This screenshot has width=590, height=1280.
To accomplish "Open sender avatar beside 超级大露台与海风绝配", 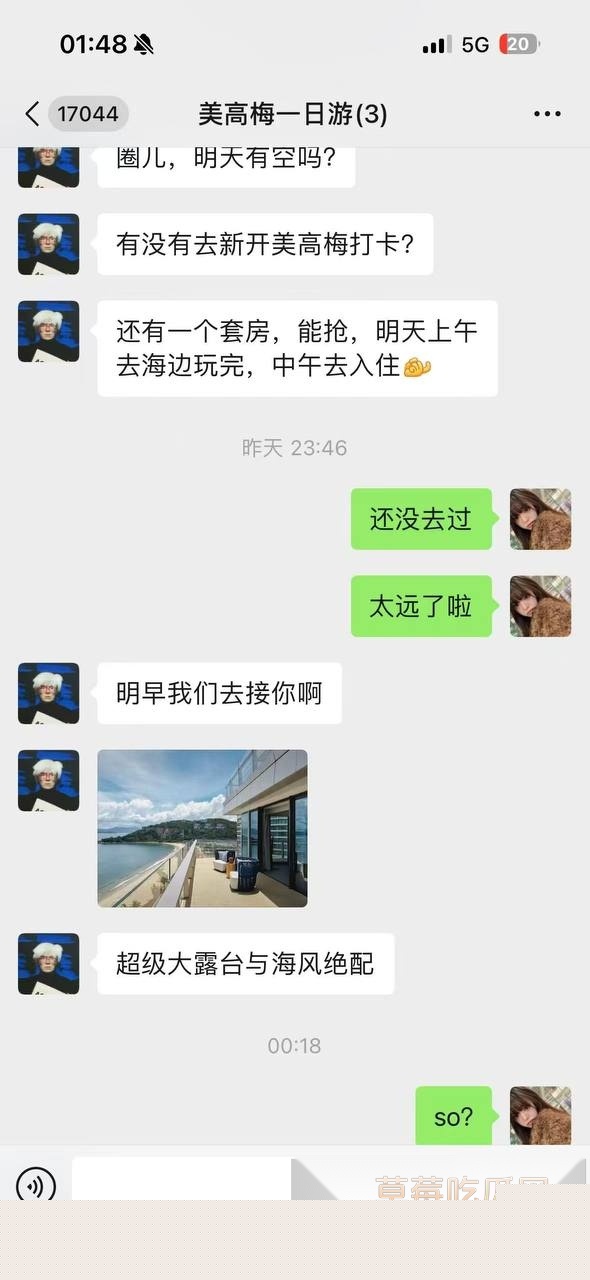I will tap(48, 963).
